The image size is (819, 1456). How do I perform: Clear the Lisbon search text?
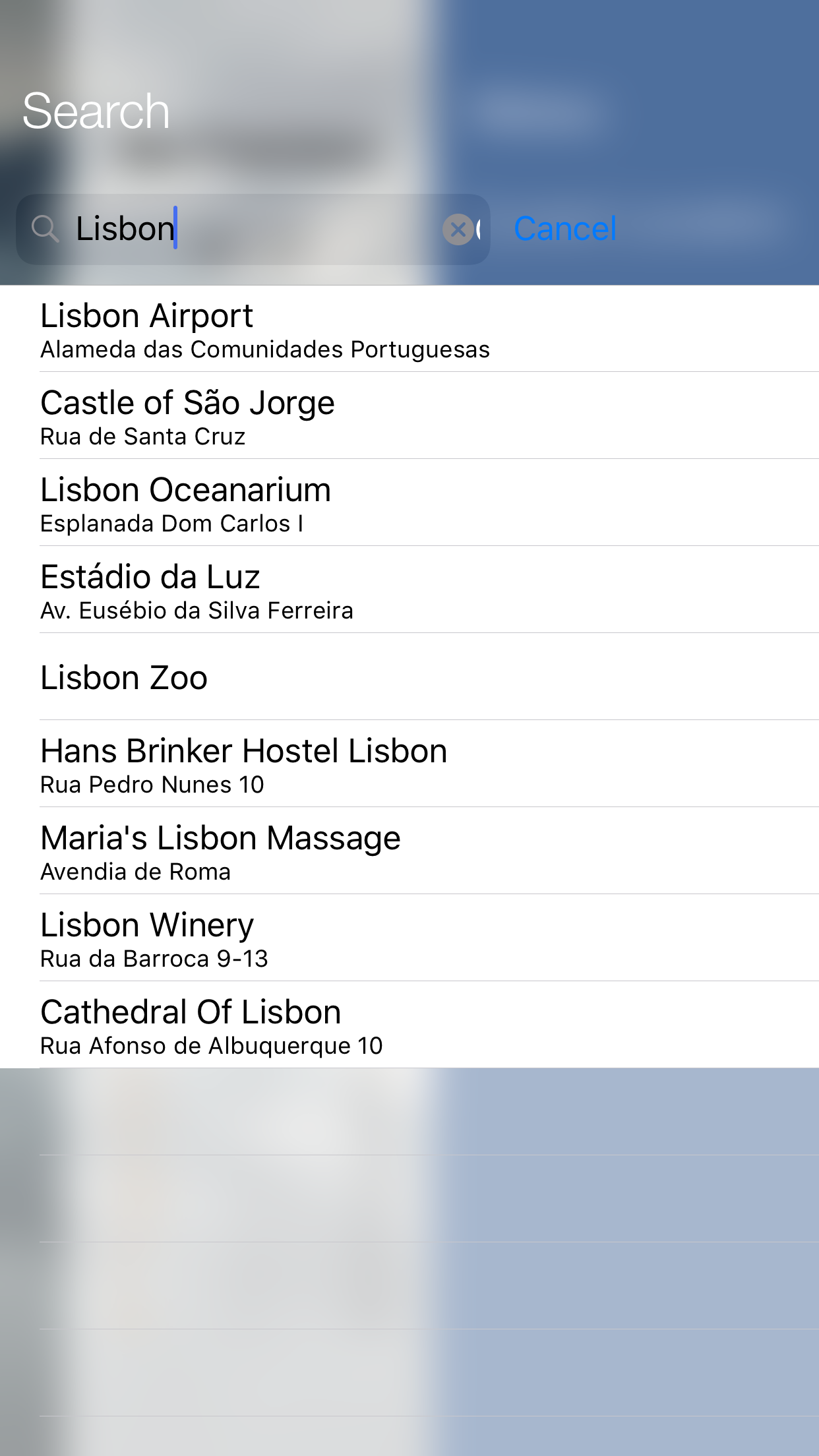[x=458, y=229]
